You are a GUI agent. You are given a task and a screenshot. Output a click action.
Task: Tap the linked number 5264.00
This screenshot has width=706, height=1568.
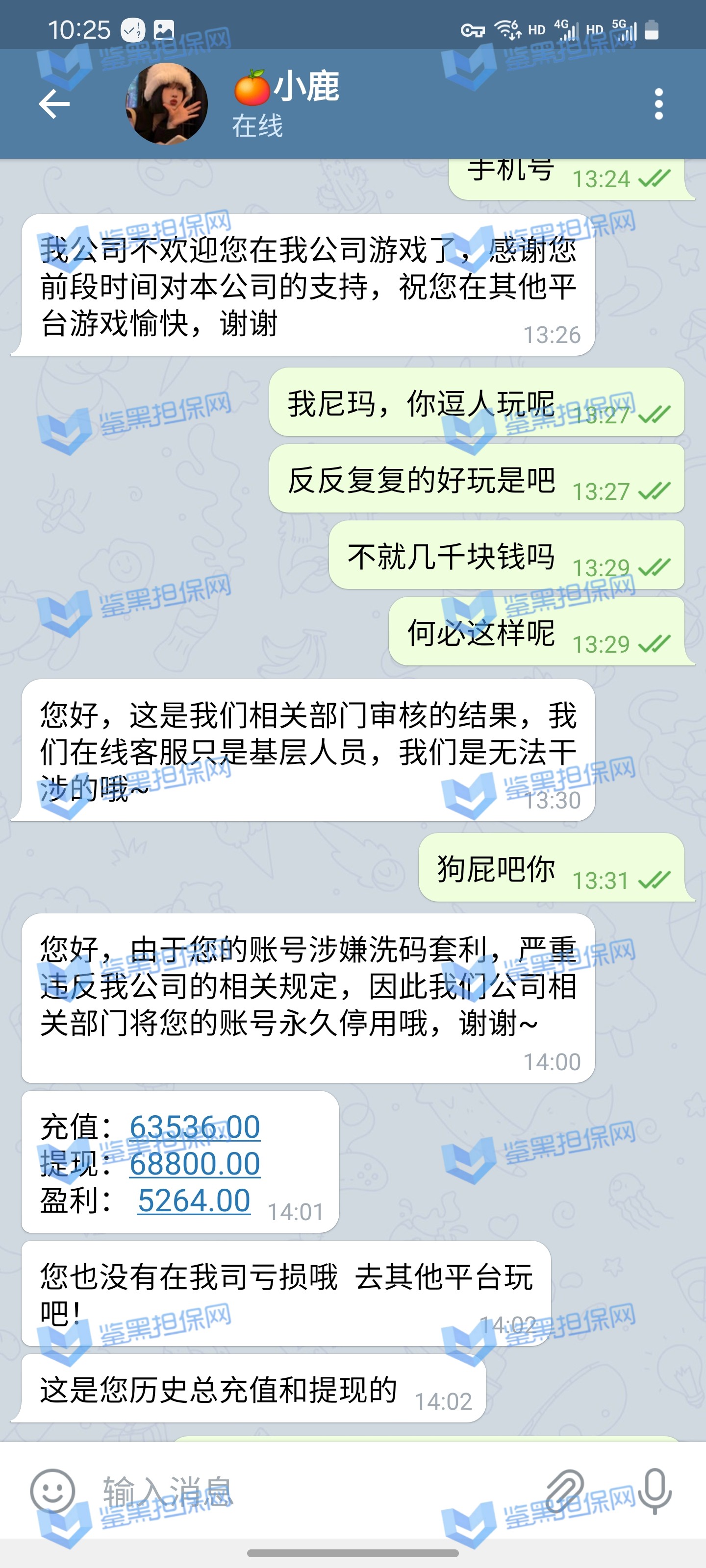pyautogui.click(x=194, y=1201)
